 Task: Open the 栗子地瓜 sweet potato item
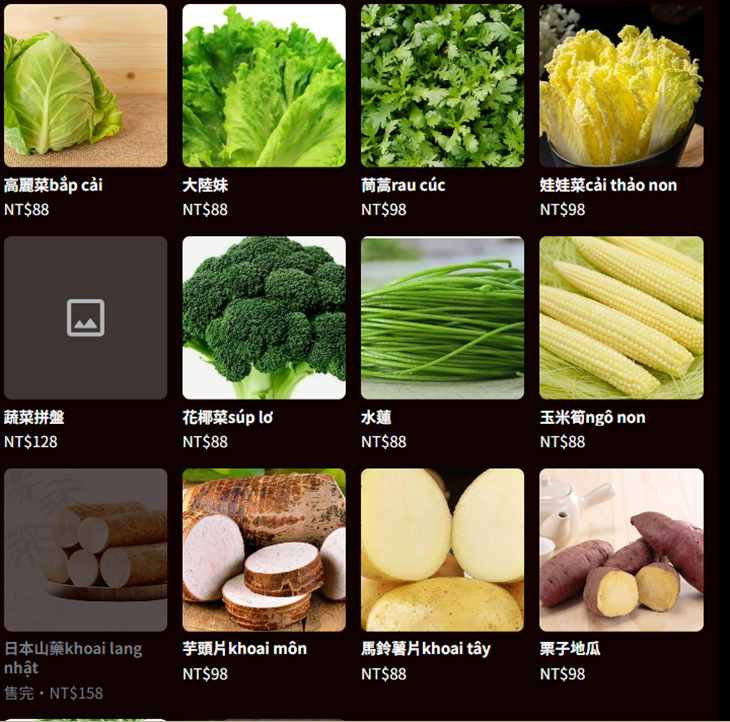[621, 550]
